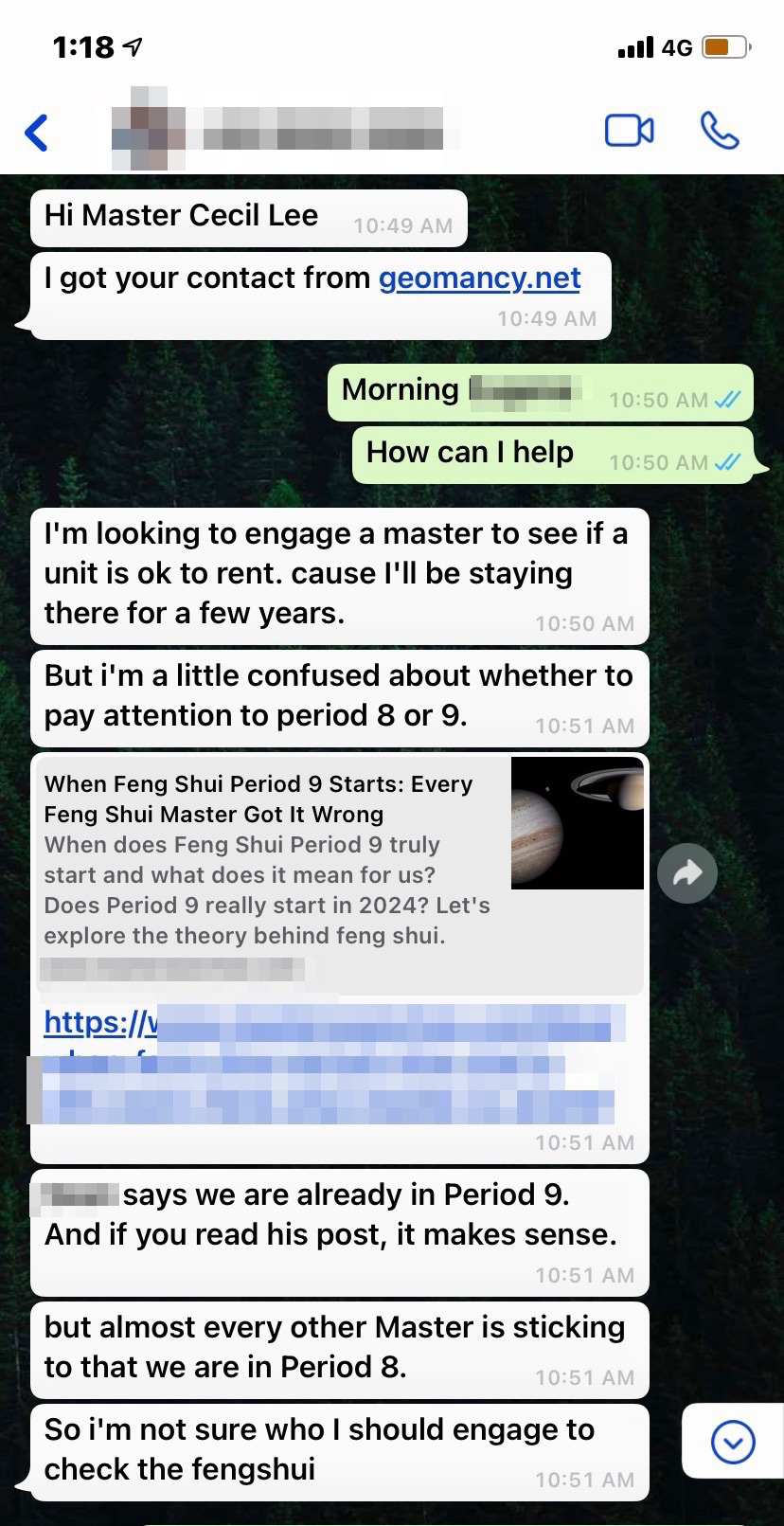Jump to the latest messages
784x1526 pixels.
(x=732, y=1443)
